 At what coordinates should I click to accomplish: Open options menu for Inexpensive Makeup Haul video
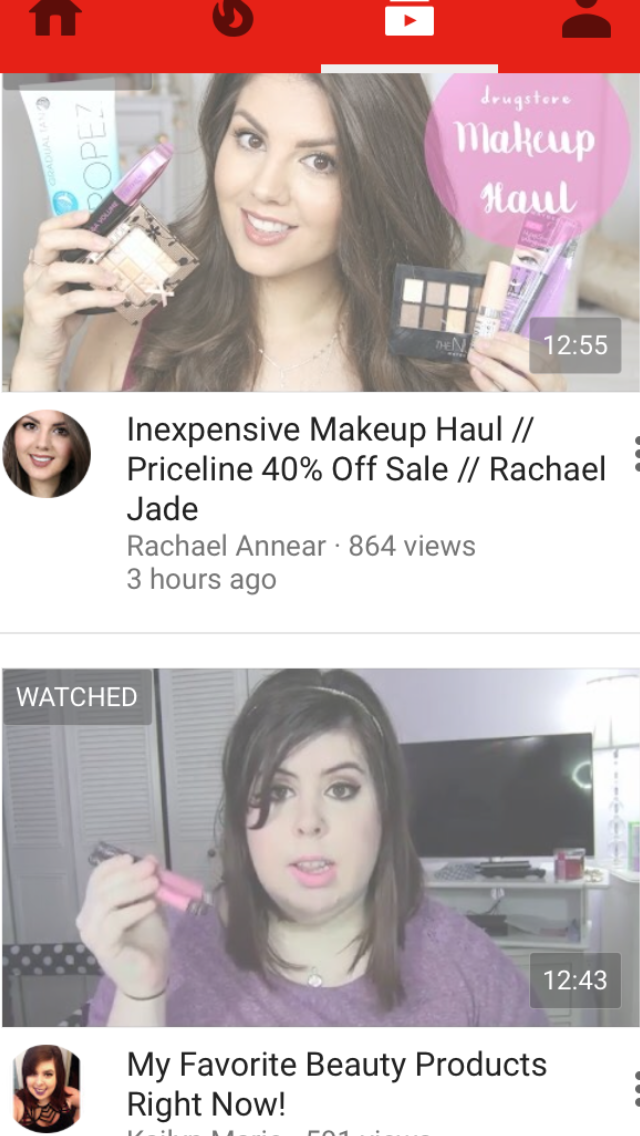(x=636, y=454)
